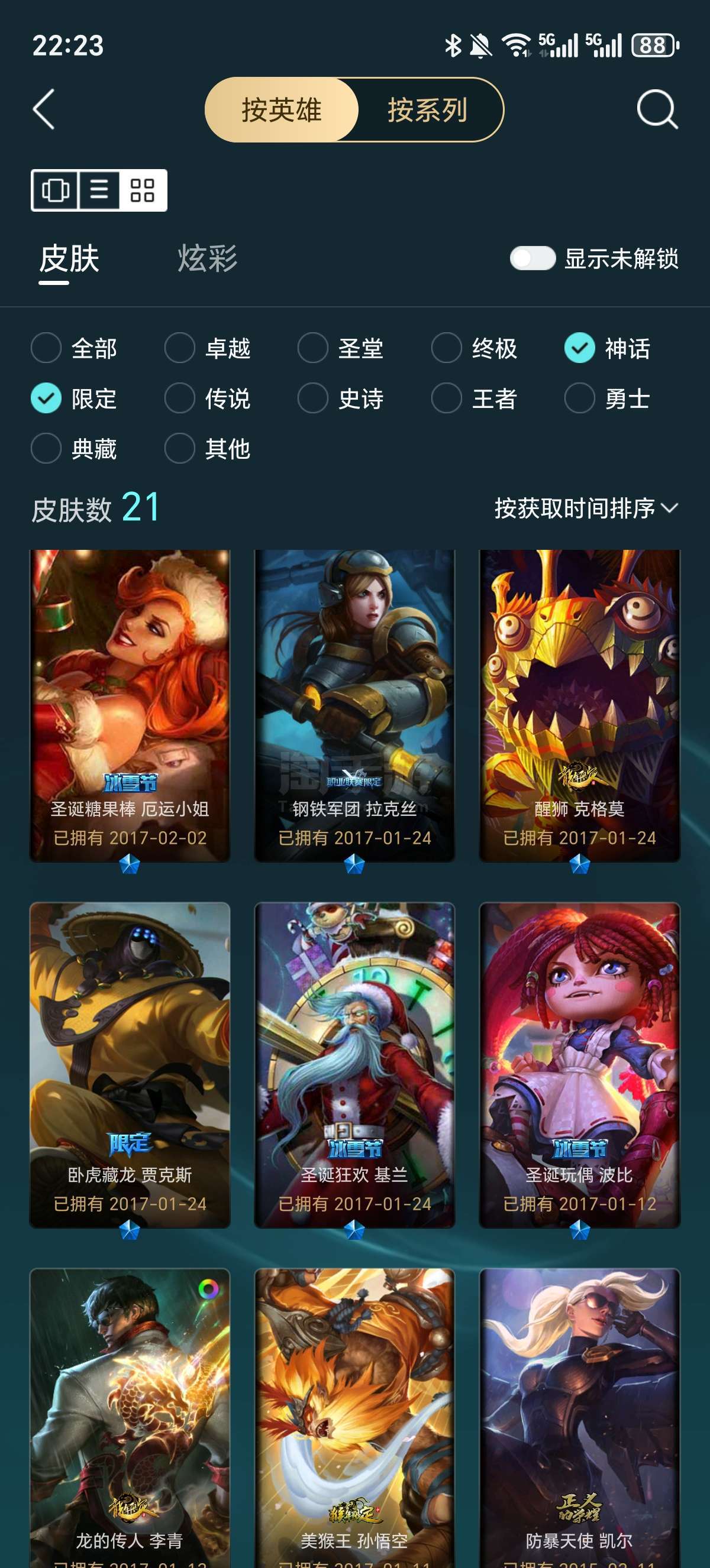The width and height of the screenshot is (710, 1568).
Task: Open the search magnifier icon
Action: (657, 109)
